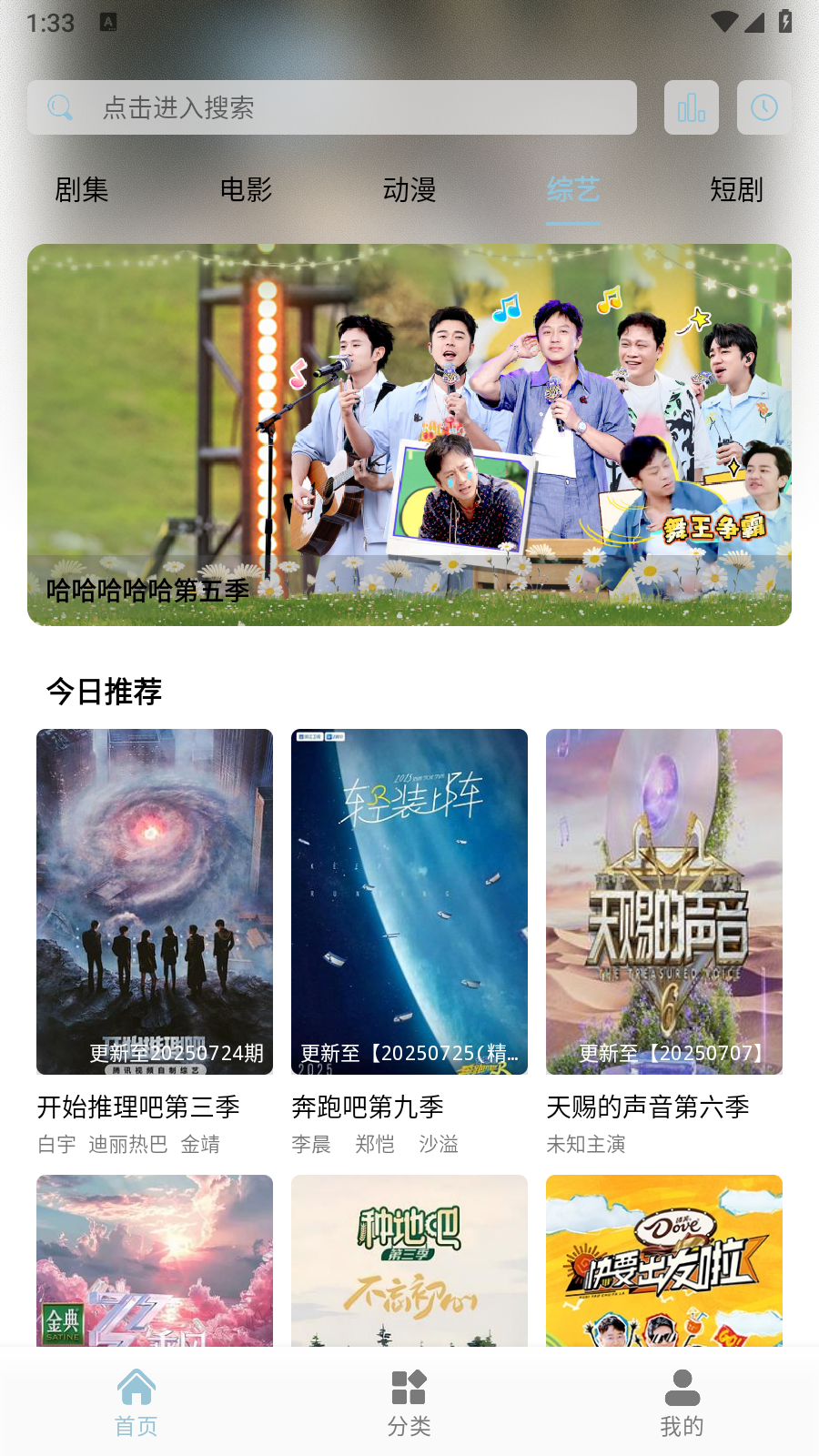The image size is (819, 1456).
Task: Go to the 首页 tab
Action: [136, 1403]
